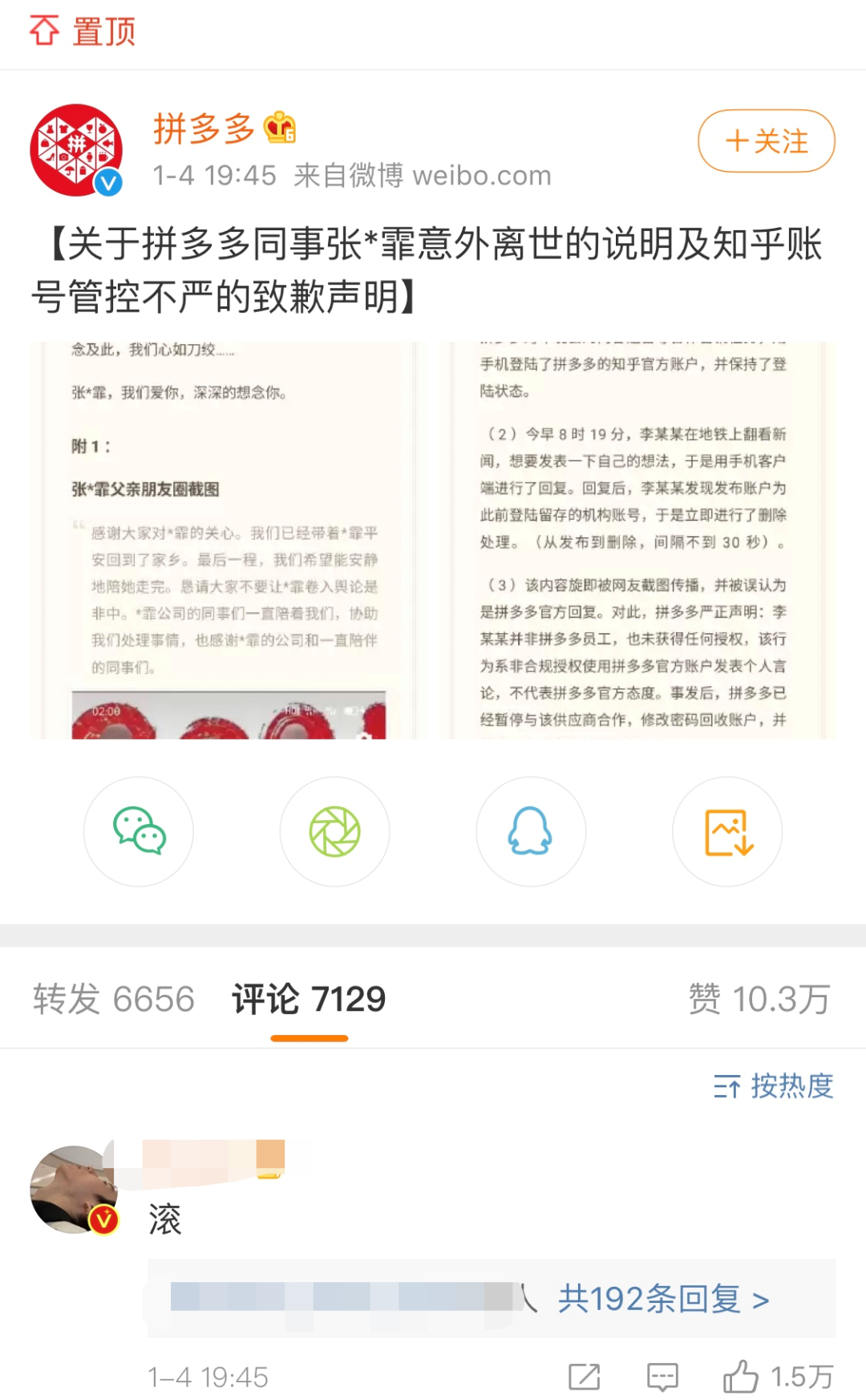View all 共192条回复 replies

coord(663,1298)
